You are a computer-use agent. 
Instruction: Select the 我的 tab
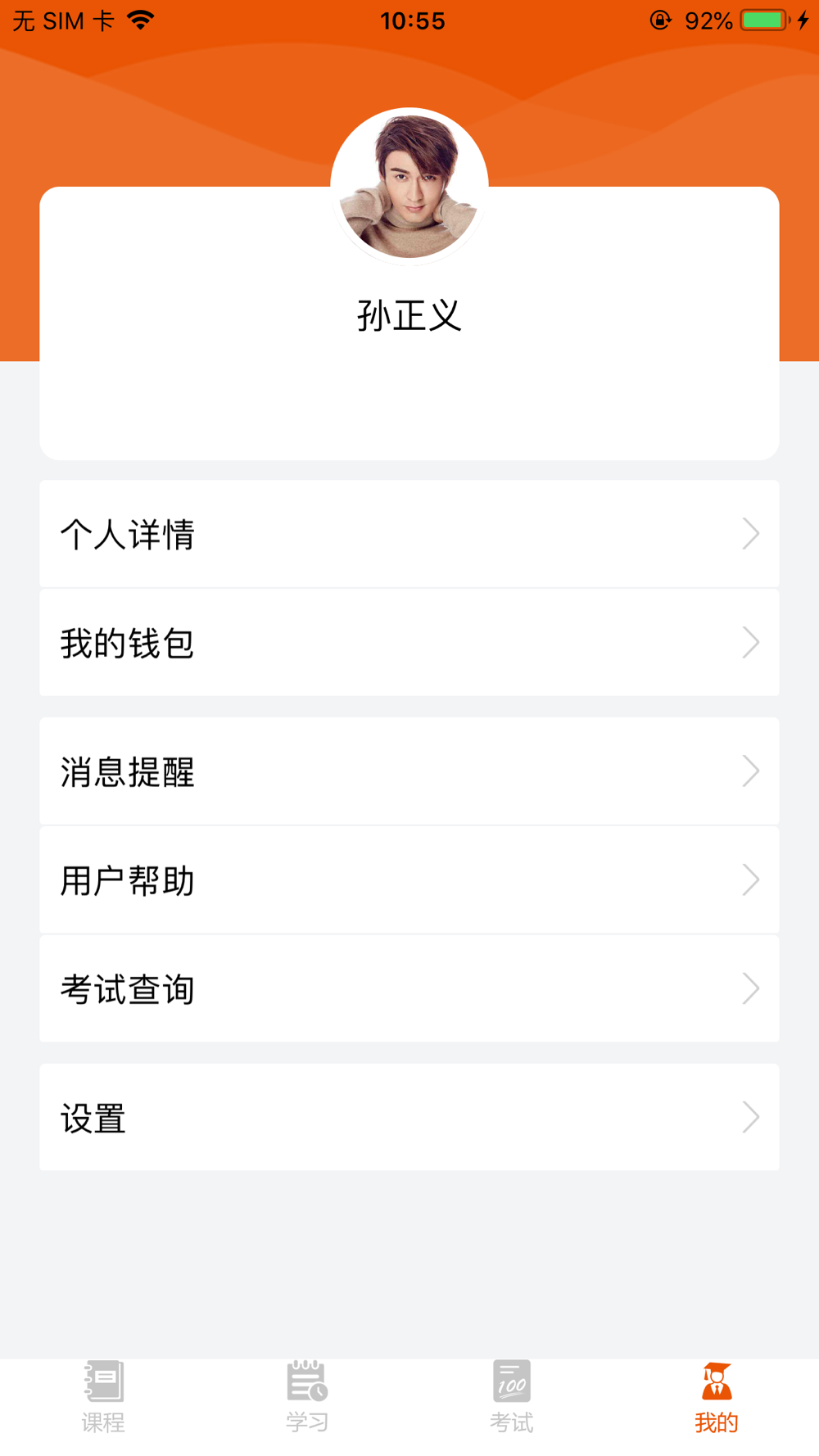[x=716, y=1397]
